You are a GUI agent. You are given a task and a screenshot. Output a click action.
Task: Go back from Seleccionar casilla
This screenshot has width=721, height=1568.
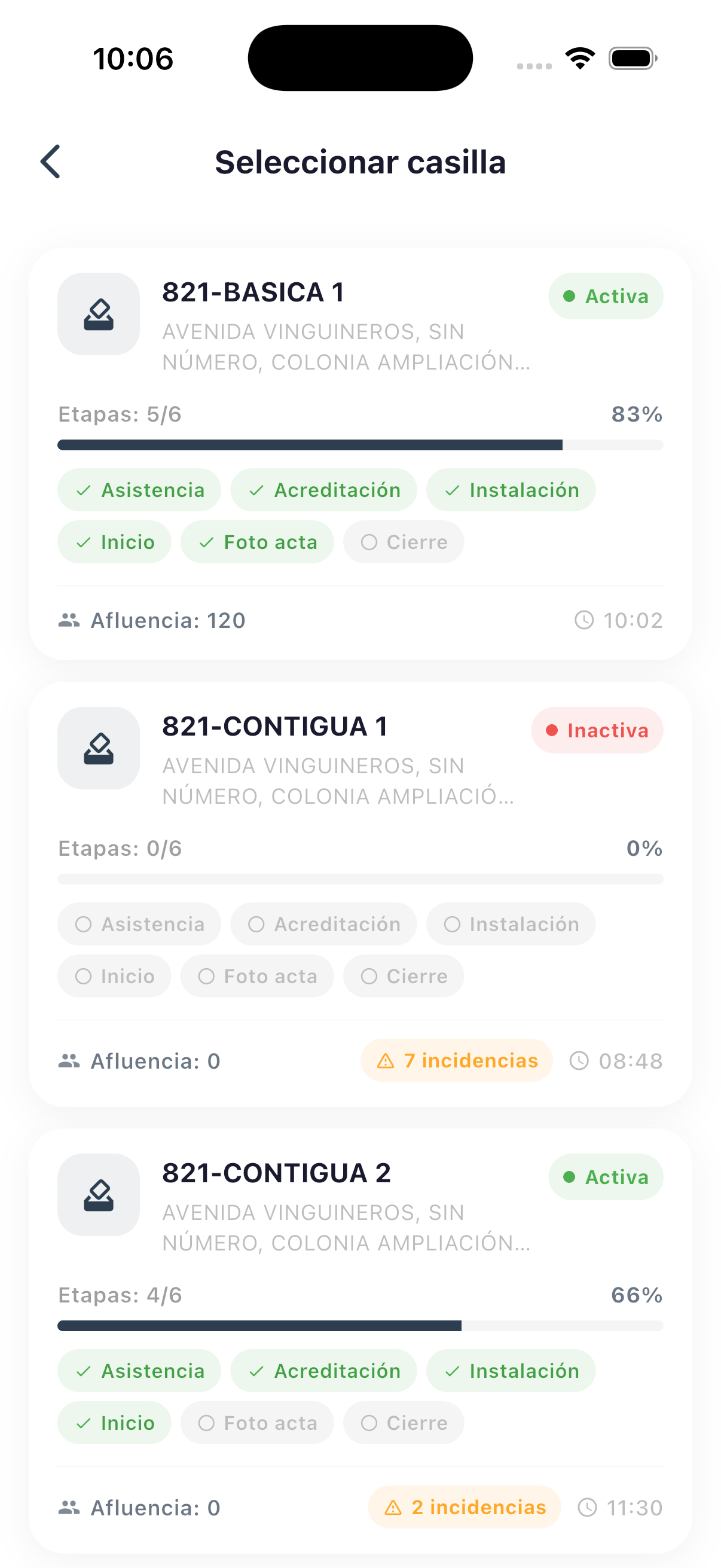click(x=50, y=162)
